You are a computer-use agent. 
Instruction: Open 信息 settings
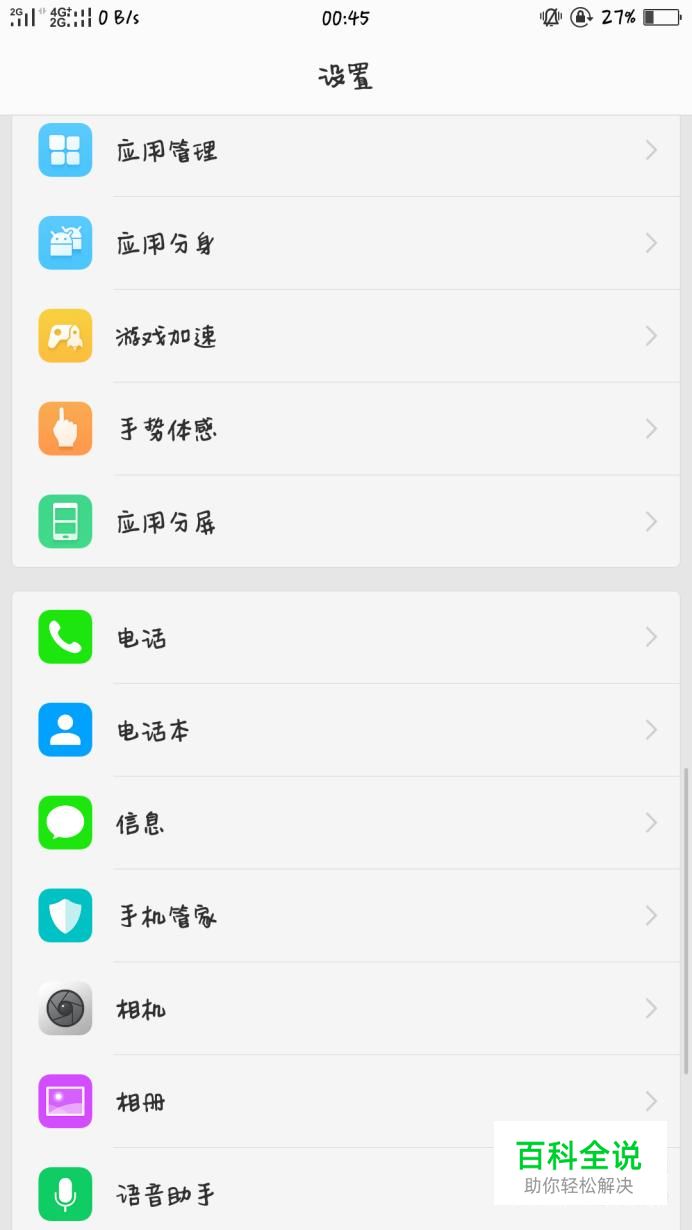click(345, 823)
